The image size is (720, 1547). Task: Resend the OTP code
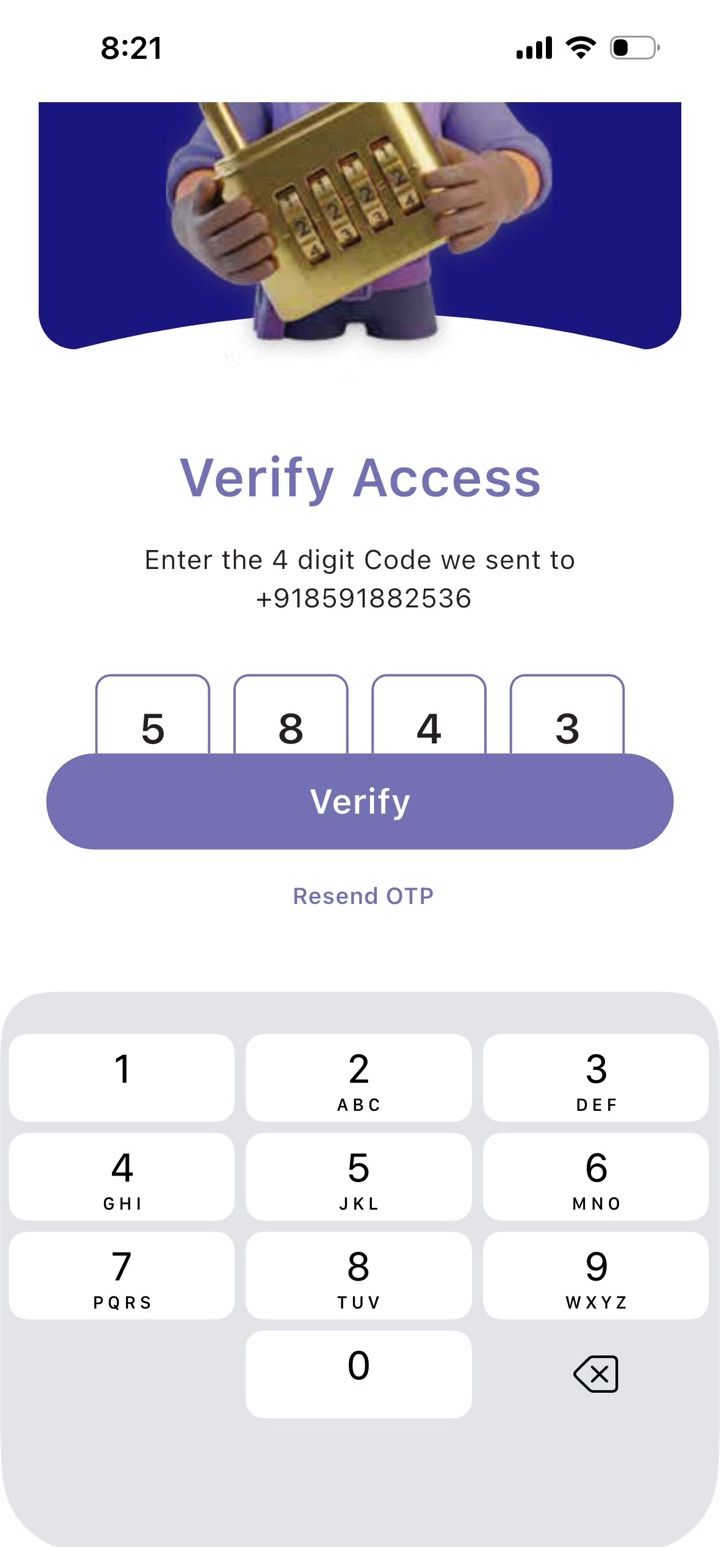tap(363, 896)
